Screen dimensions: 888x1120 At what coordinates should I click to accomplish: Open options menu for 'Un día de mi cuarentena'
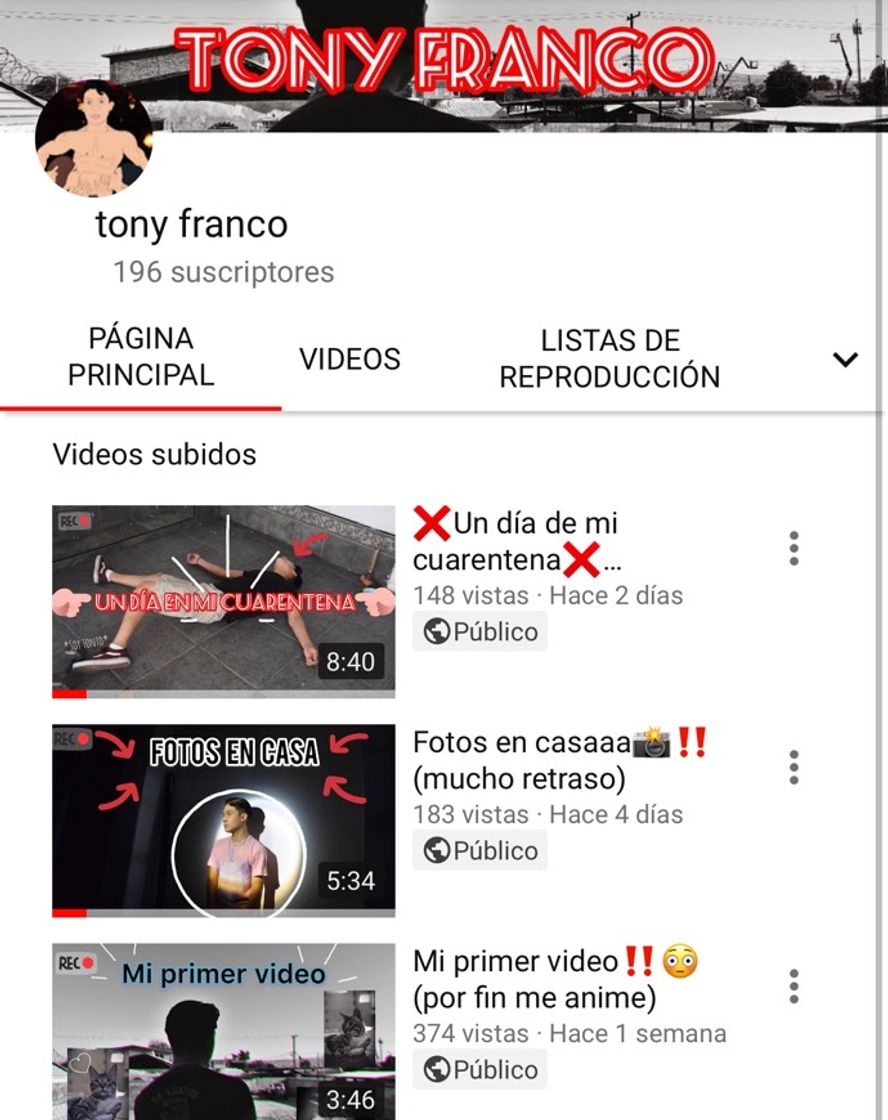pyautogui.click(x=794, y=548)
